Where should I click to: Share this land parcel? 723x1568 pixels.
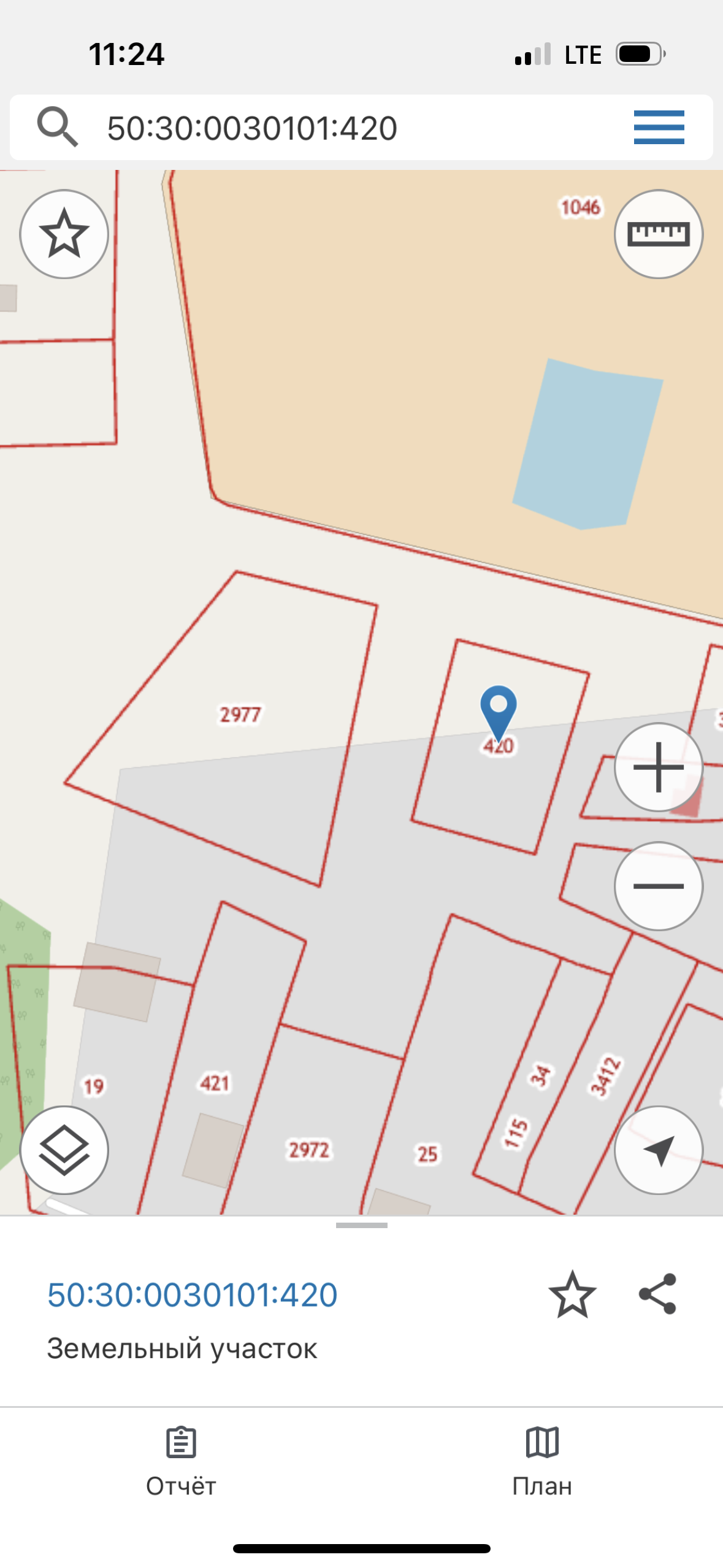point(657,1294)
